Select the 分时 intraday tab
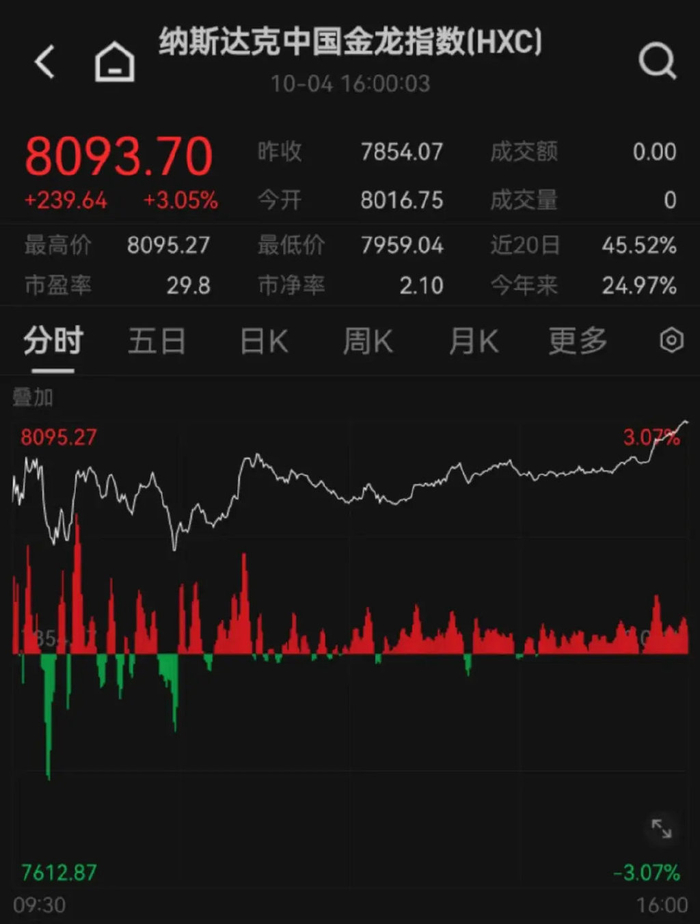This screenshot has height=924, width=700. (53, 342)
